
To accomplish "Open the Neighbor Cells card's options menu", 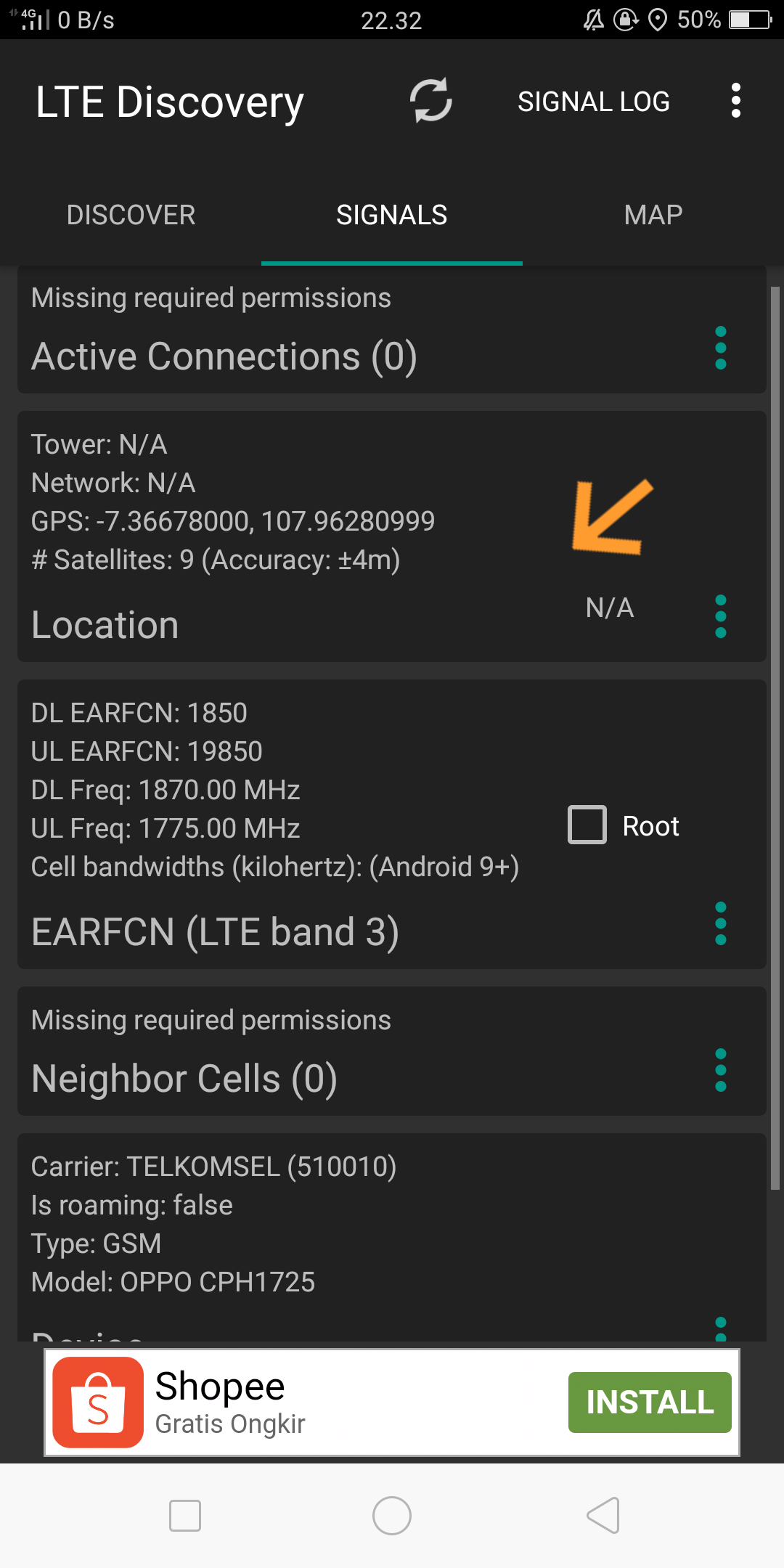I will [x=721, y=1070].
